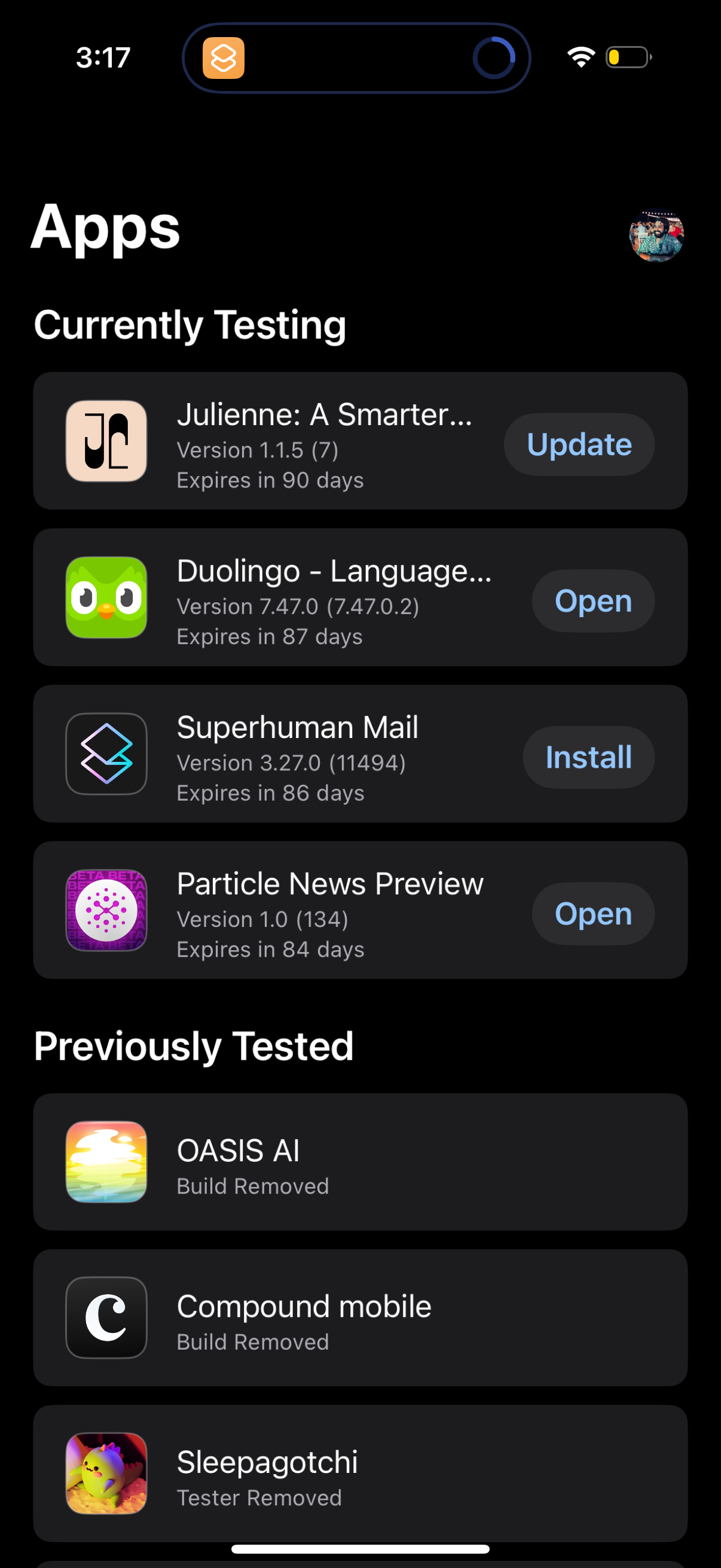Tap the OASIS AI app icon

(x=106, y=1163)
